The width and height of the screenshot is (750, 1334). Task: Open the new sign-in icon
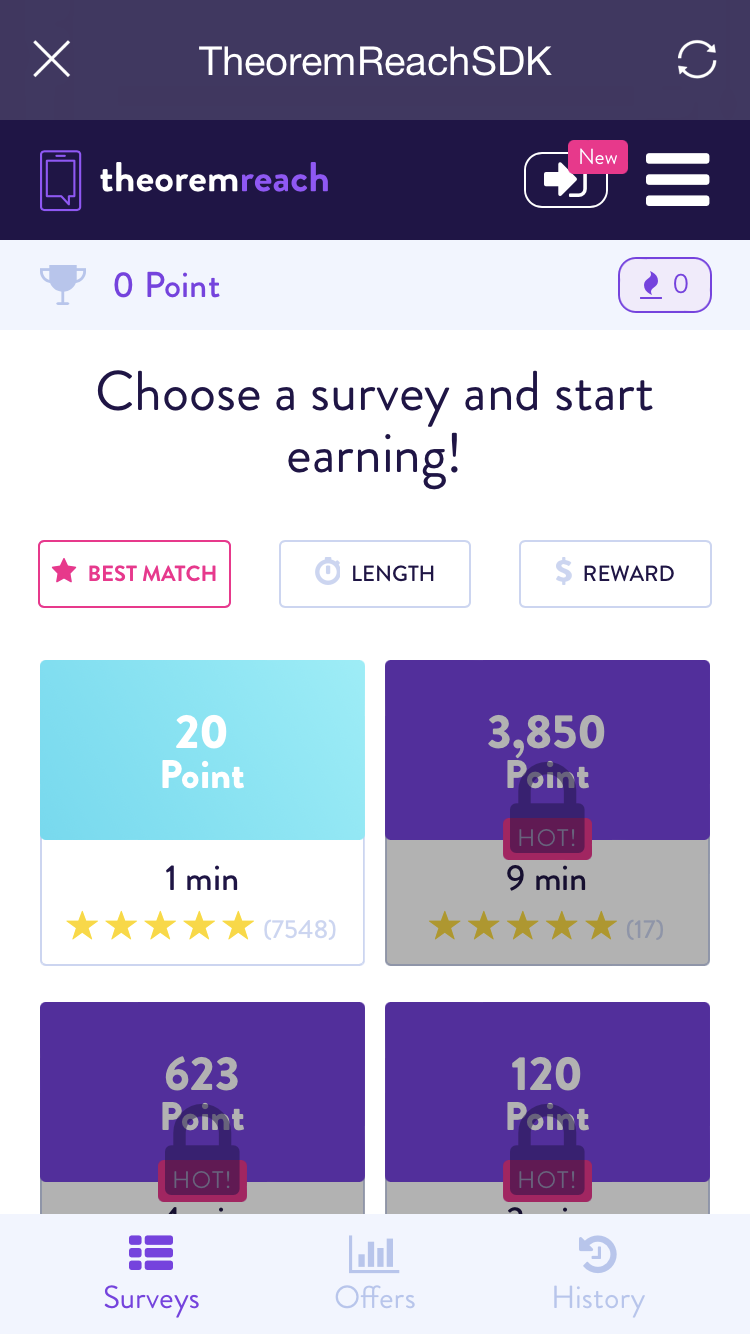point(566,180)
